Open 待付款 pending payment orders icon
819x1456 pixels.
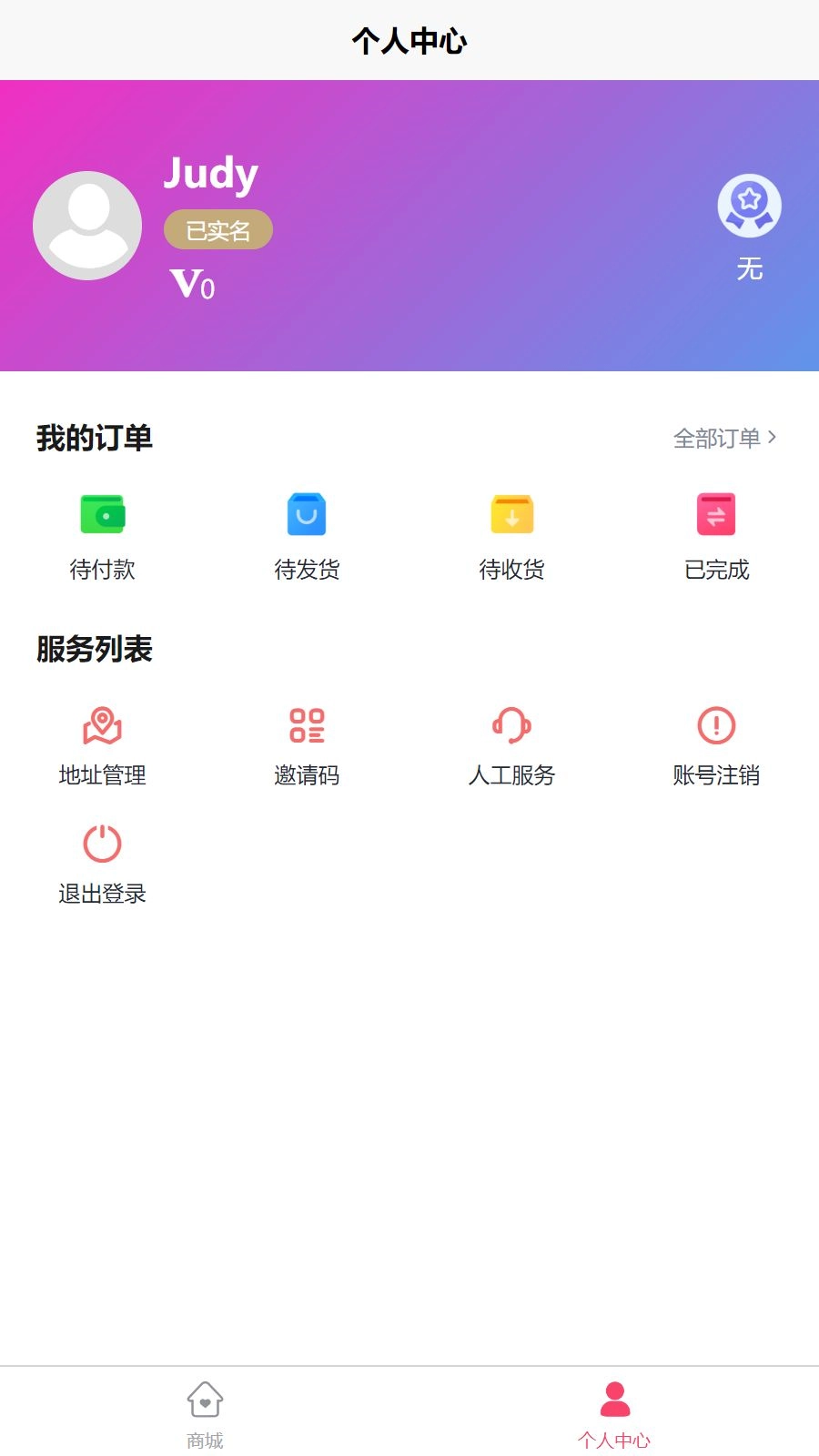point(100,514)
